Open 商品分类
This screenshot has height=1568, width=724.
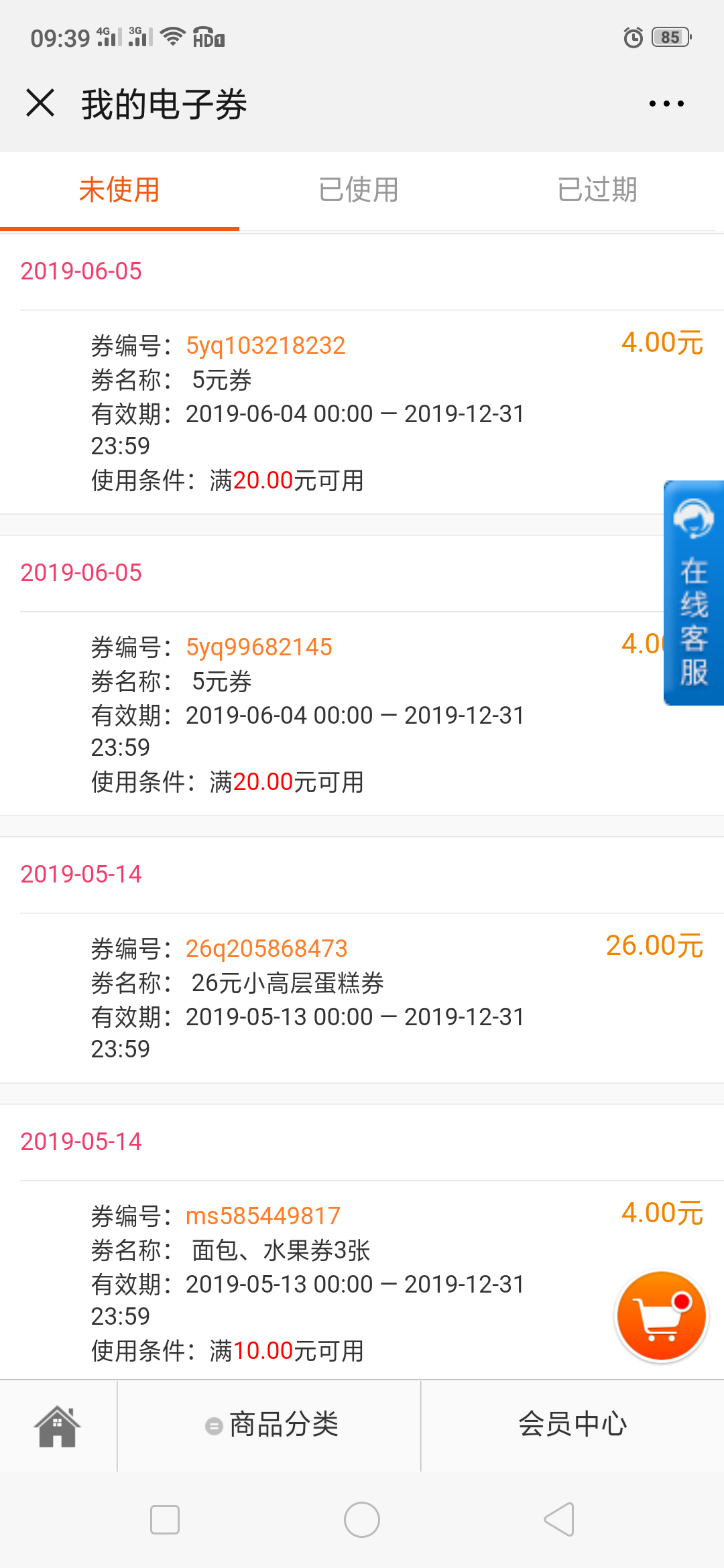coord(270,1425)
